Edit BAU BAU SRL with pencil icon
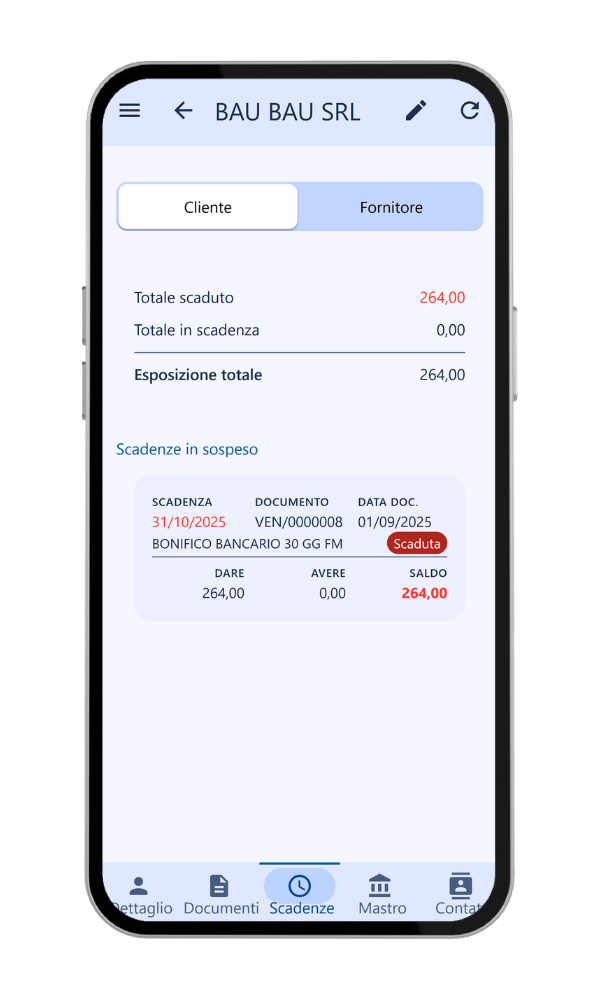The height and width of the screenshot is (1000, 600). click(x=416, y=111)
